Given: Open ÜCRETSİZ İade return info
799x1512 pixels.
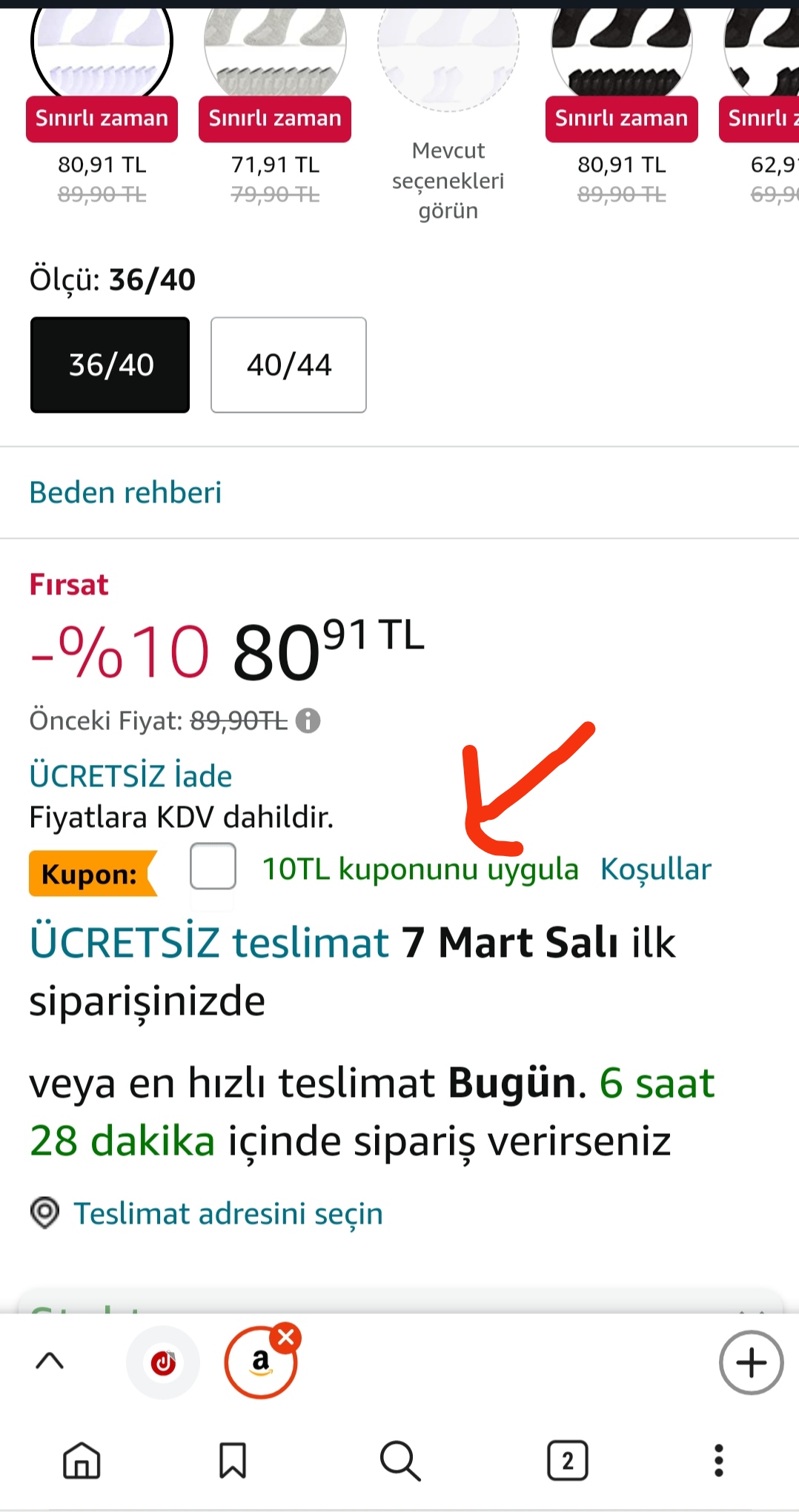Looking at the screenshot, I should tap(130, 776).
